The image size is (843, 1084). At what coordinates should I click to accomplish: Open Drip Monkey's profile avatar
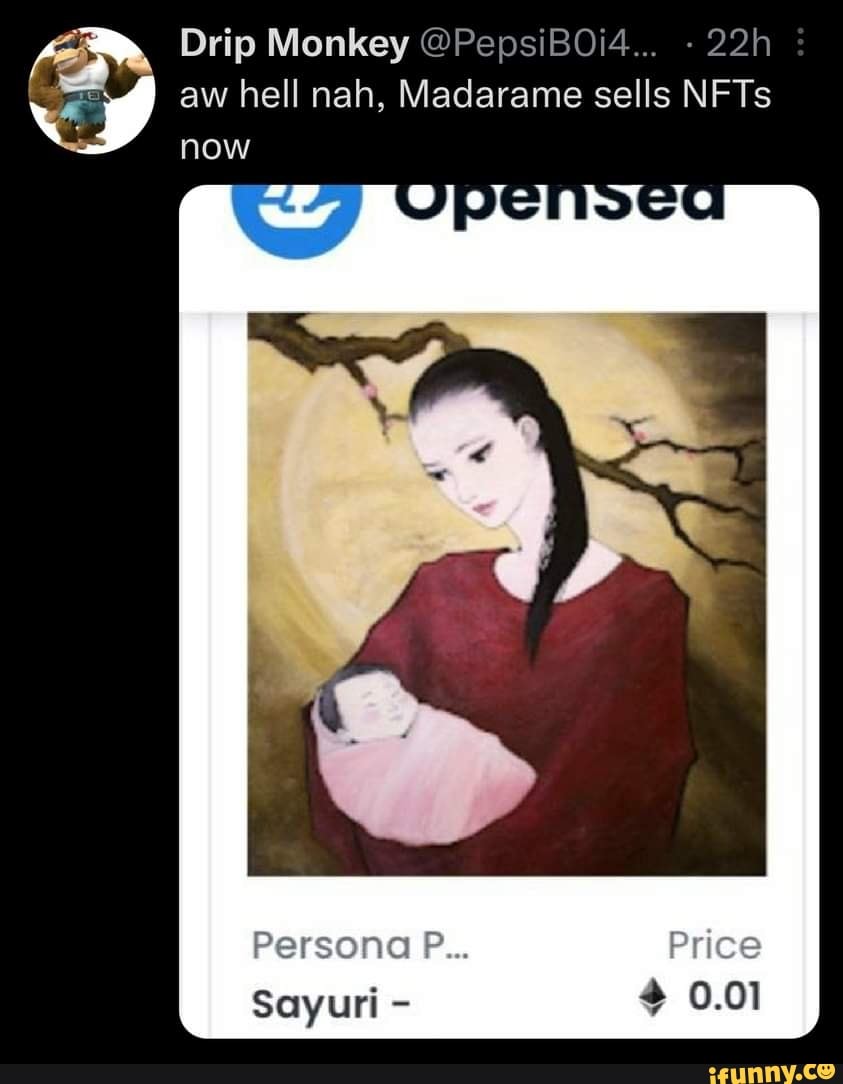91,91
